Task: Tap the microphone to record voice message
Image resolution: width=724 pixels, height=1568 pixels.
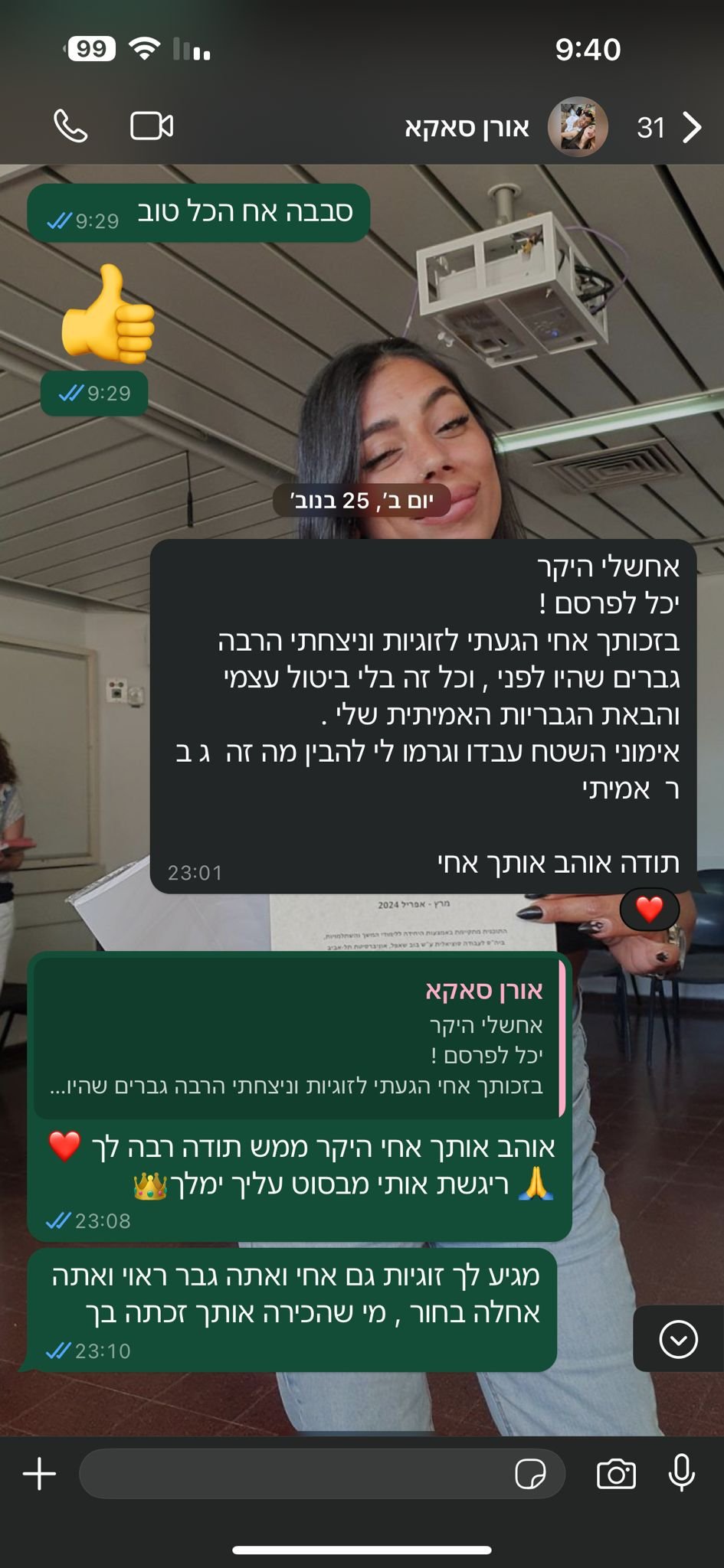Action: click(x=681, y=1472)
